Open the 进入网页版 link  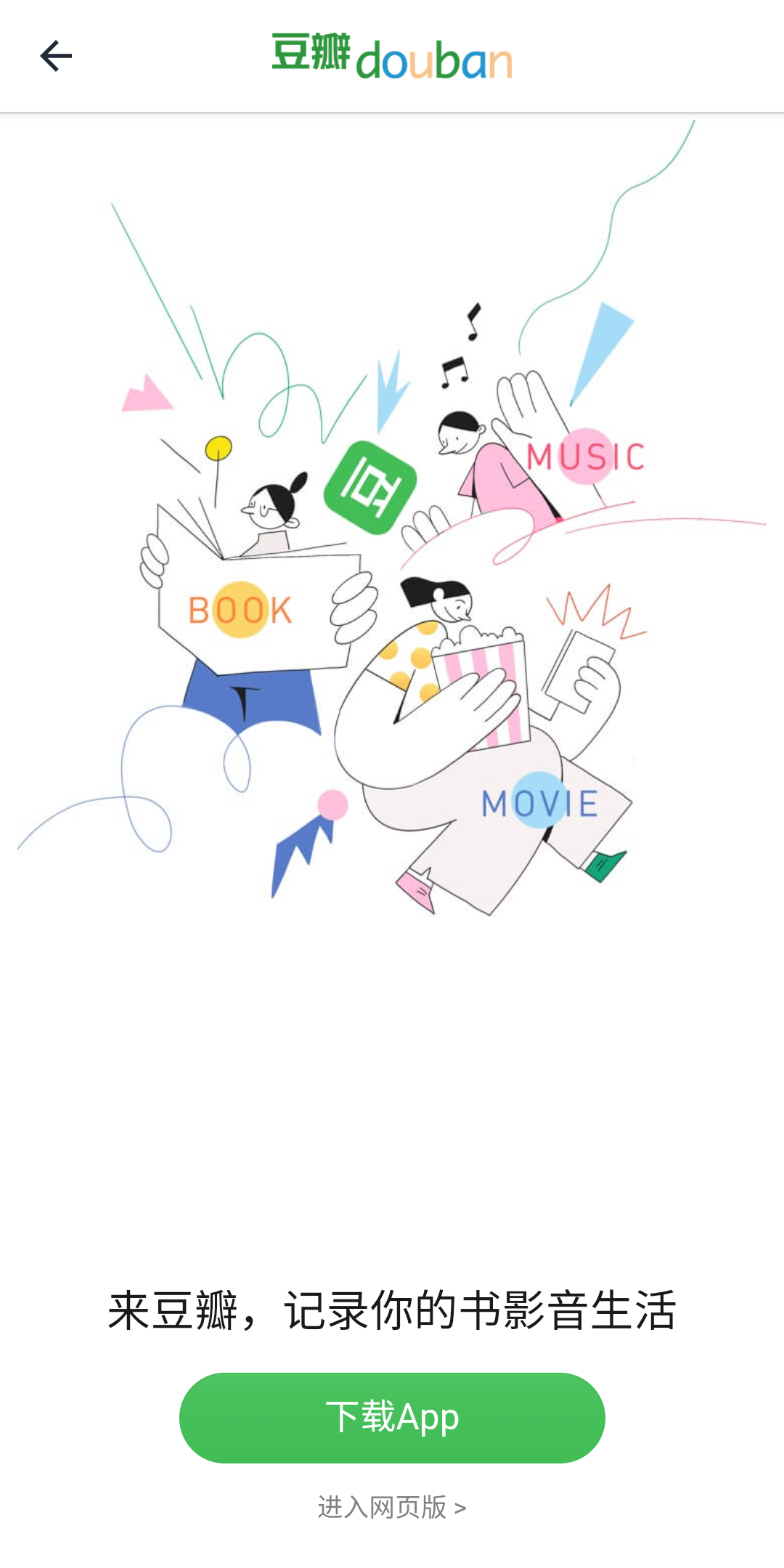tap(392, 1508)
